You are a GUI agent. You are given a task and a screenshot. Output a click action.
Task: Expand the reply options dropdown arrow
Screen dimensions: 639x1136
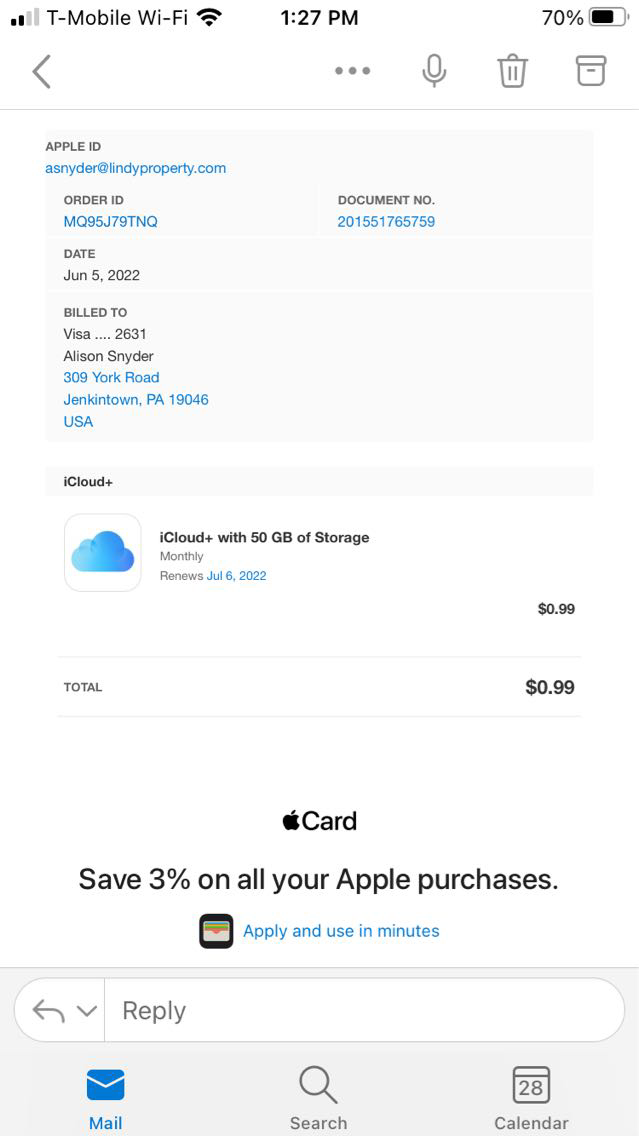point(87,1011)
